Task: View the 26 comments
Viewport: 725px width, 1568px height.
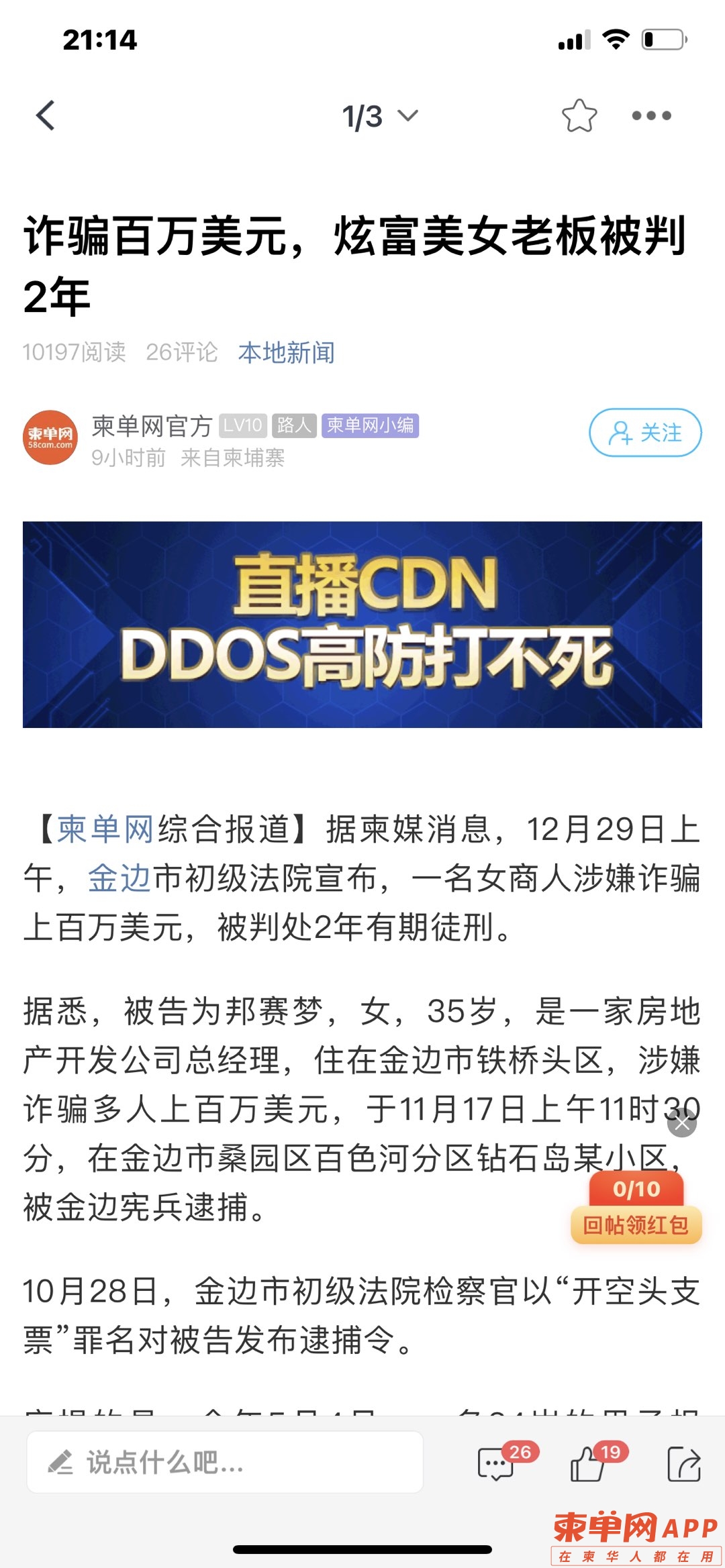Action: [x=497, y=1463]
